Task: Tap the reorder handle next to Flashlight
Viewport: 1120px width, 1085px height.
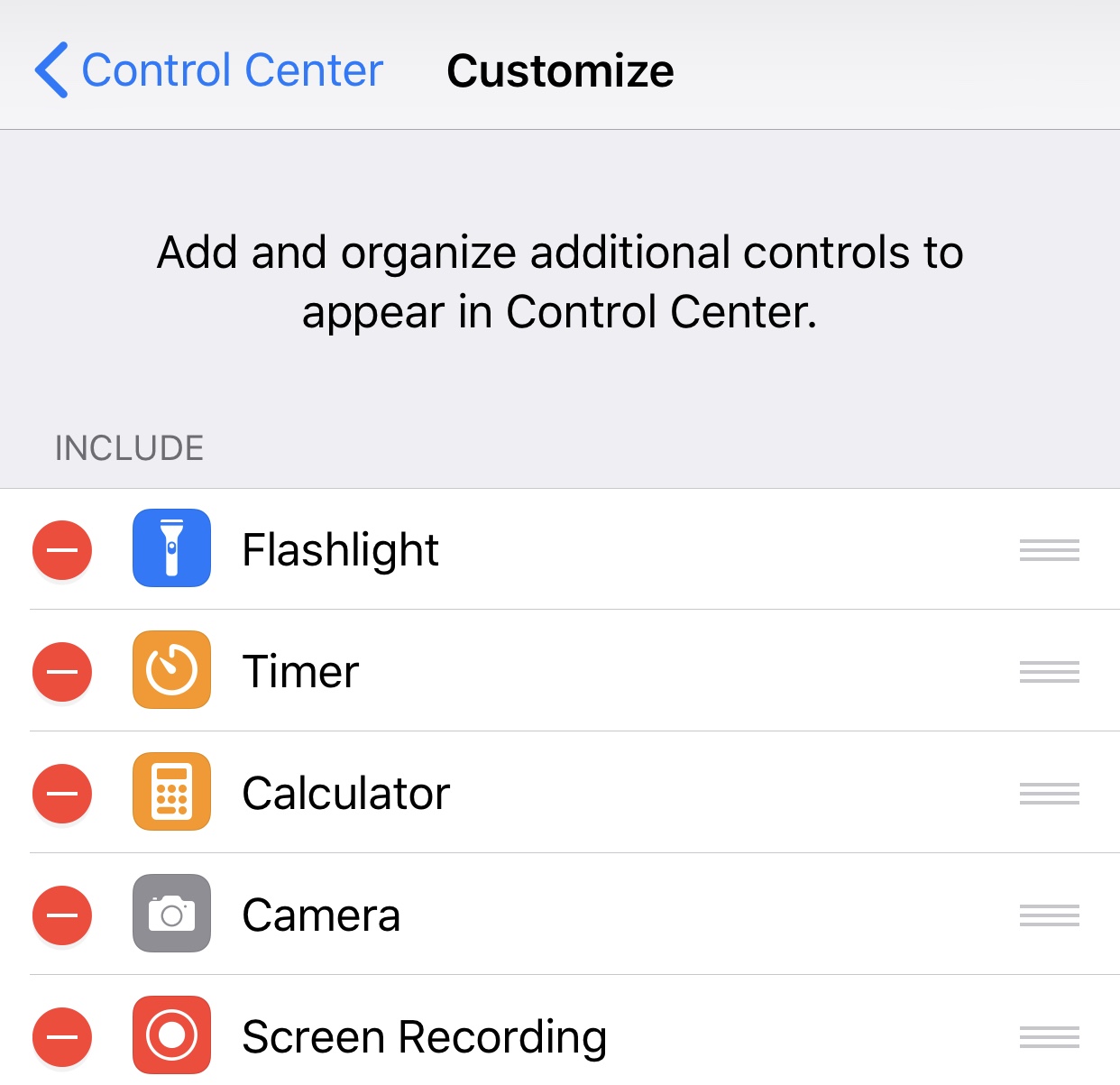Action: pos(1049,550)
